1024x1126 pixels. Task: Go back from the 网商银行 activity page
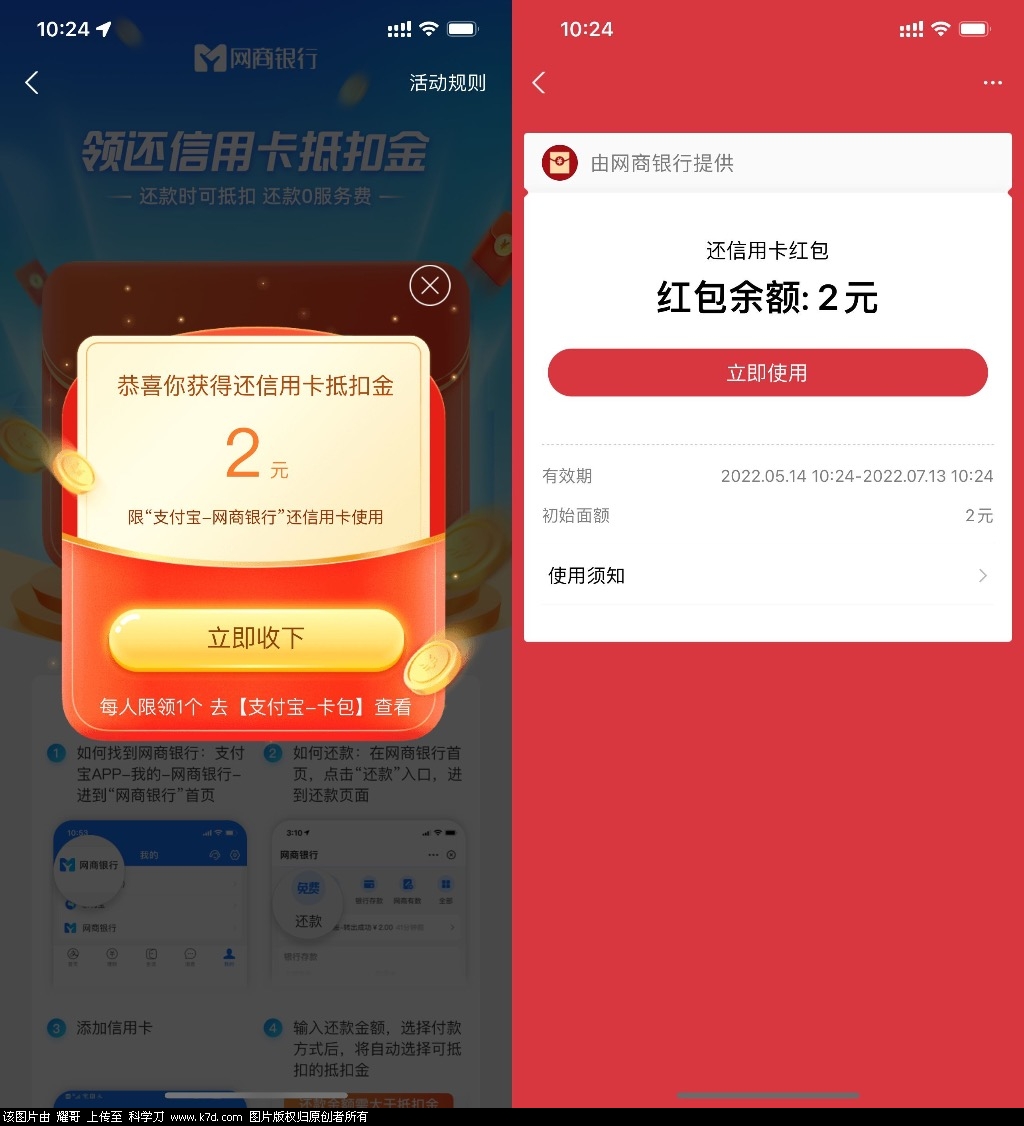point(32,83)
